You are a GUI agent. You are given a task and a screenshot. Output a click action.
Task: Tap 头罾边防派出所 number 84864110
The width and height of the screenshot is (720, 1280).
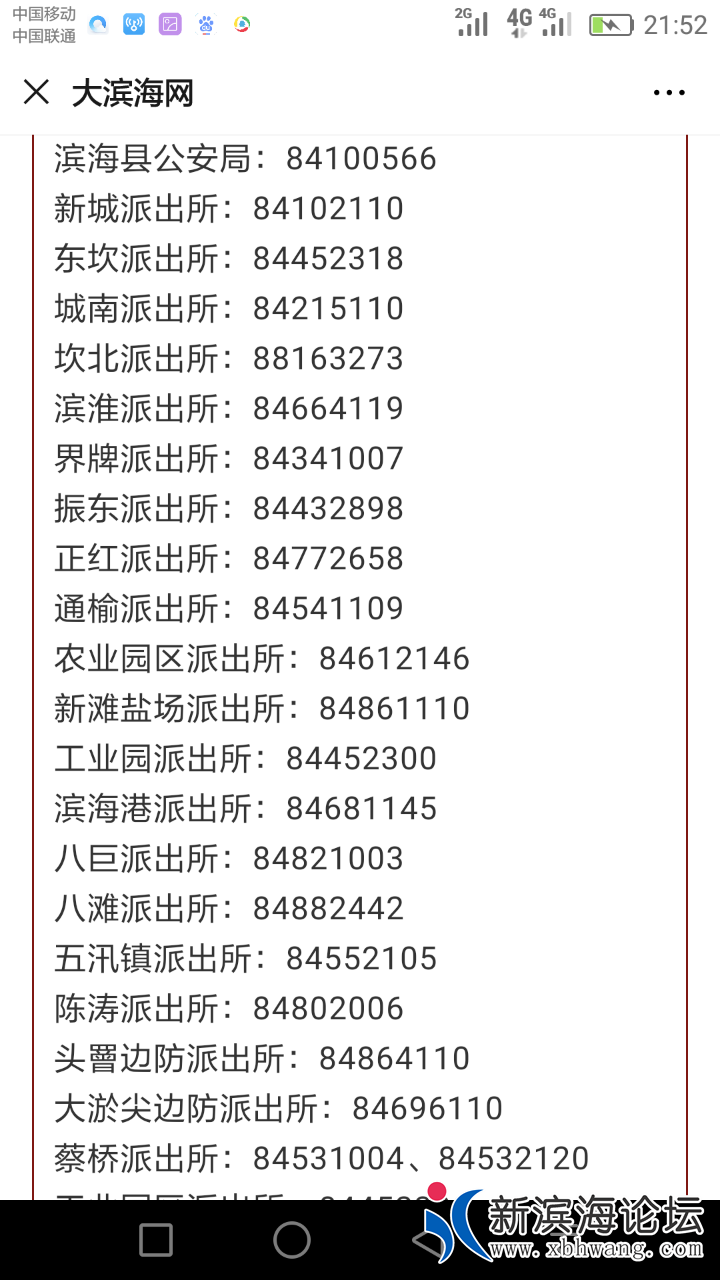click(x=397, y=1058)
